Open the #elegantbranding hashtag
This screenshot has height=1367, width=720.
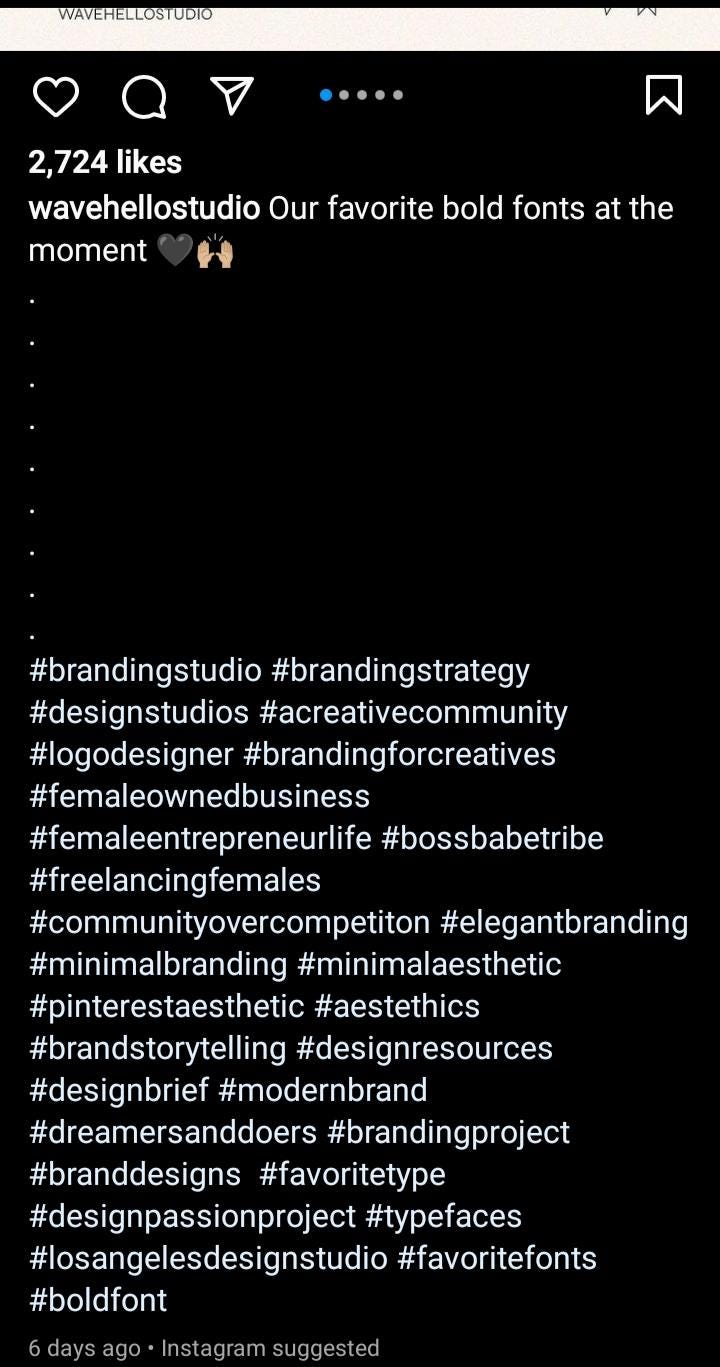click(x=563, y=922)
